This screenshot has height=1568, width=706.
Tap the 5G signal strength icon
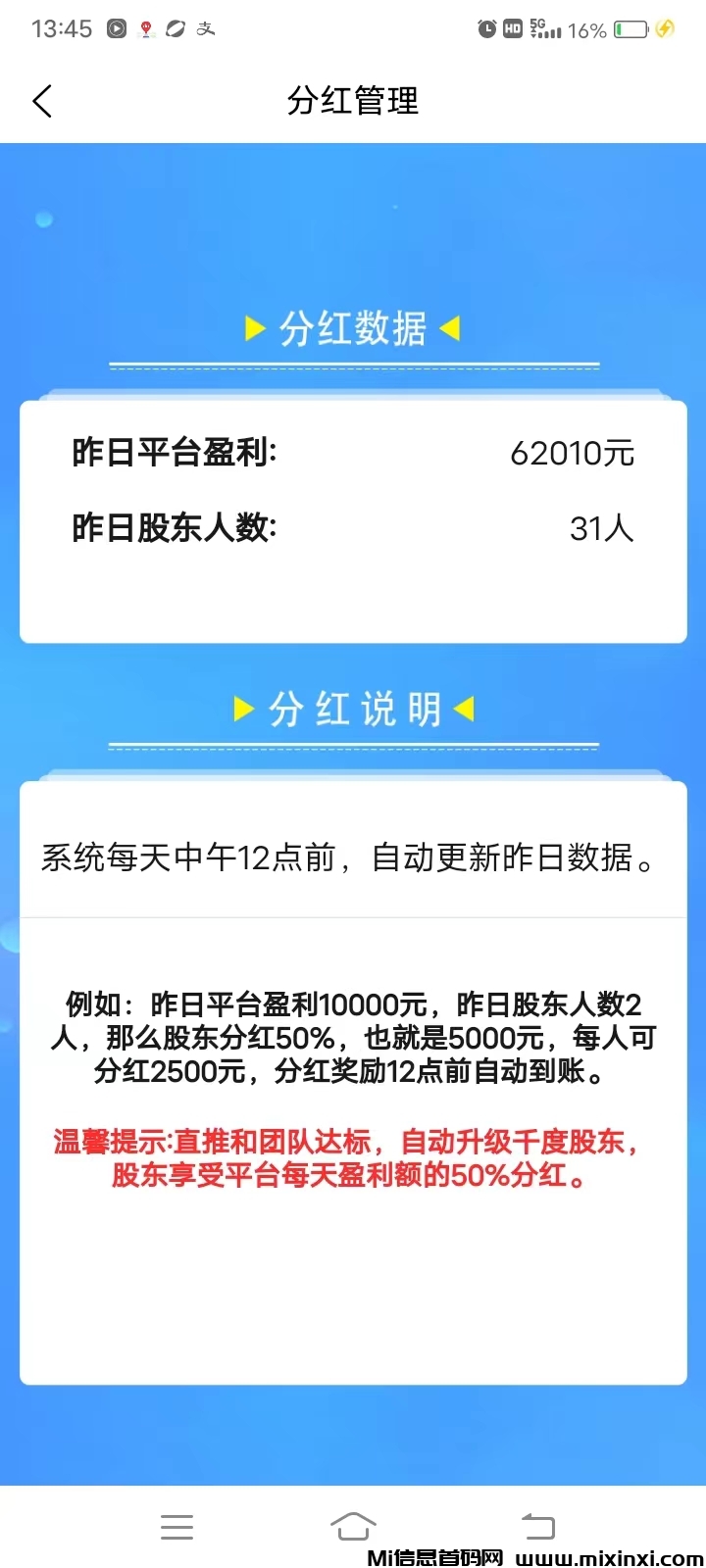(542, 28)
